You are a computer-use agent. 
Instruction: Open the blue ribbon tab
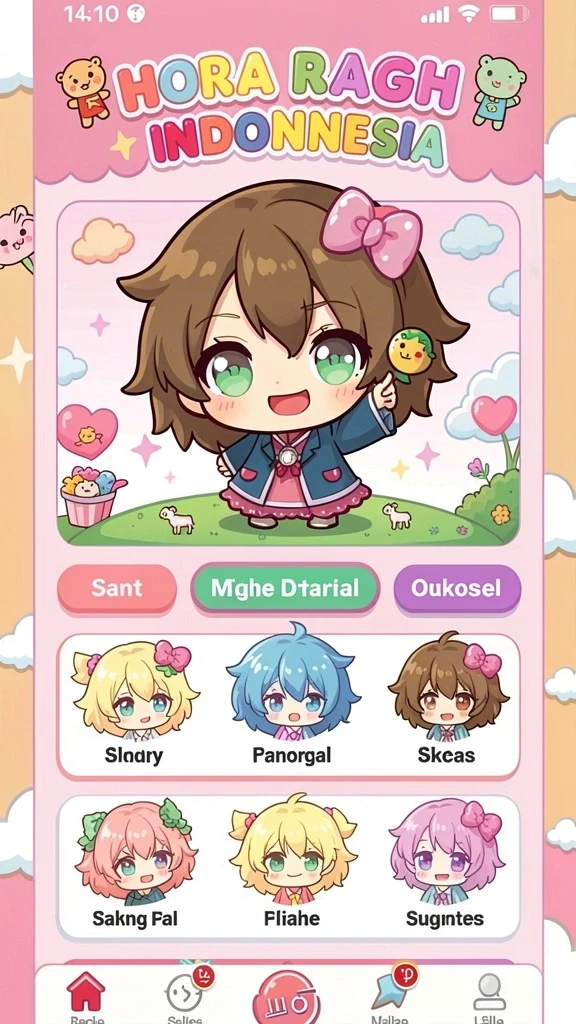[x=391, y=996]
